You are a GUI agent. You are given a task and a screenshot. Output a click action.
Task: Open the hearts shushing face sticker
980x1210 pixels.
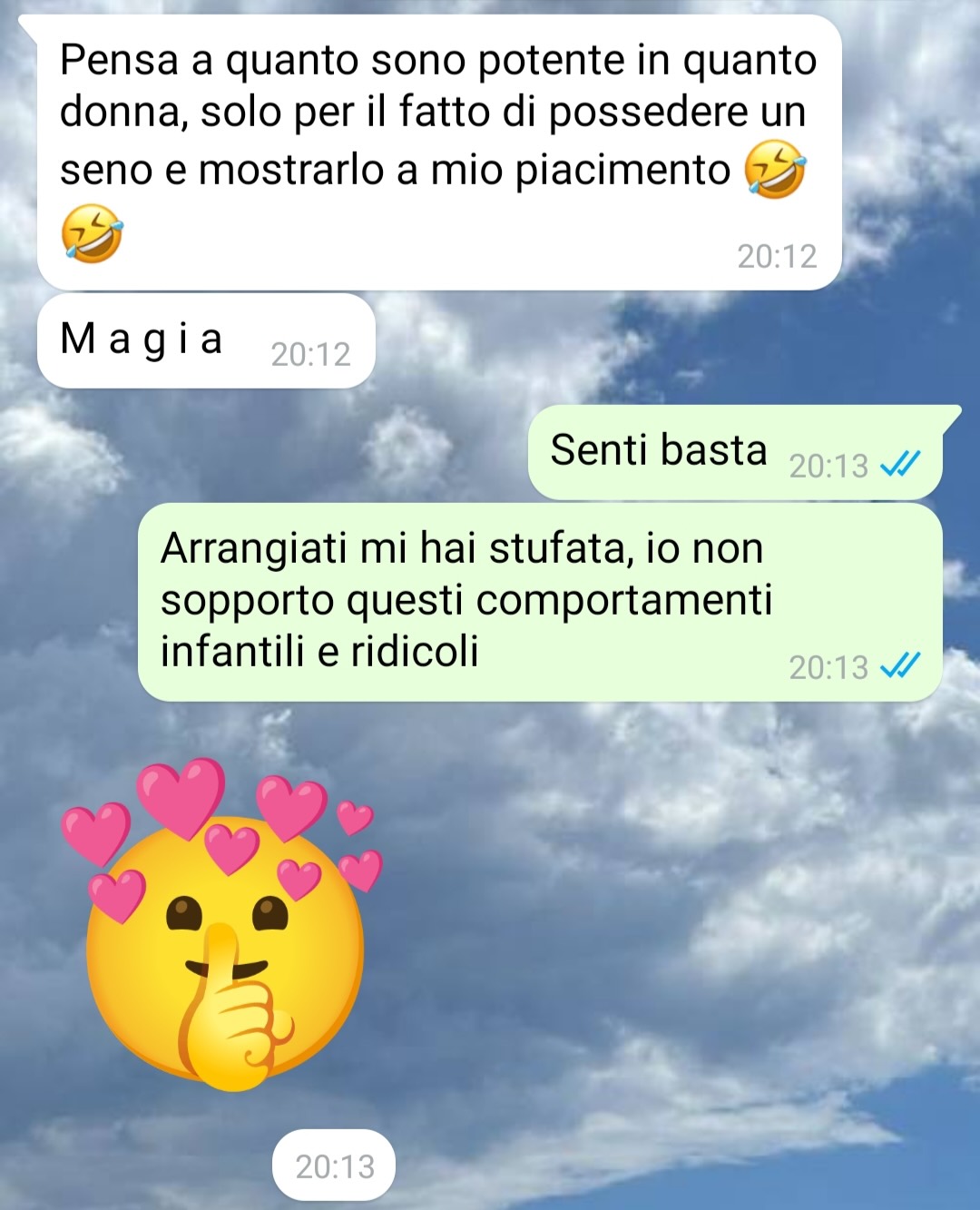pos(222,935)
